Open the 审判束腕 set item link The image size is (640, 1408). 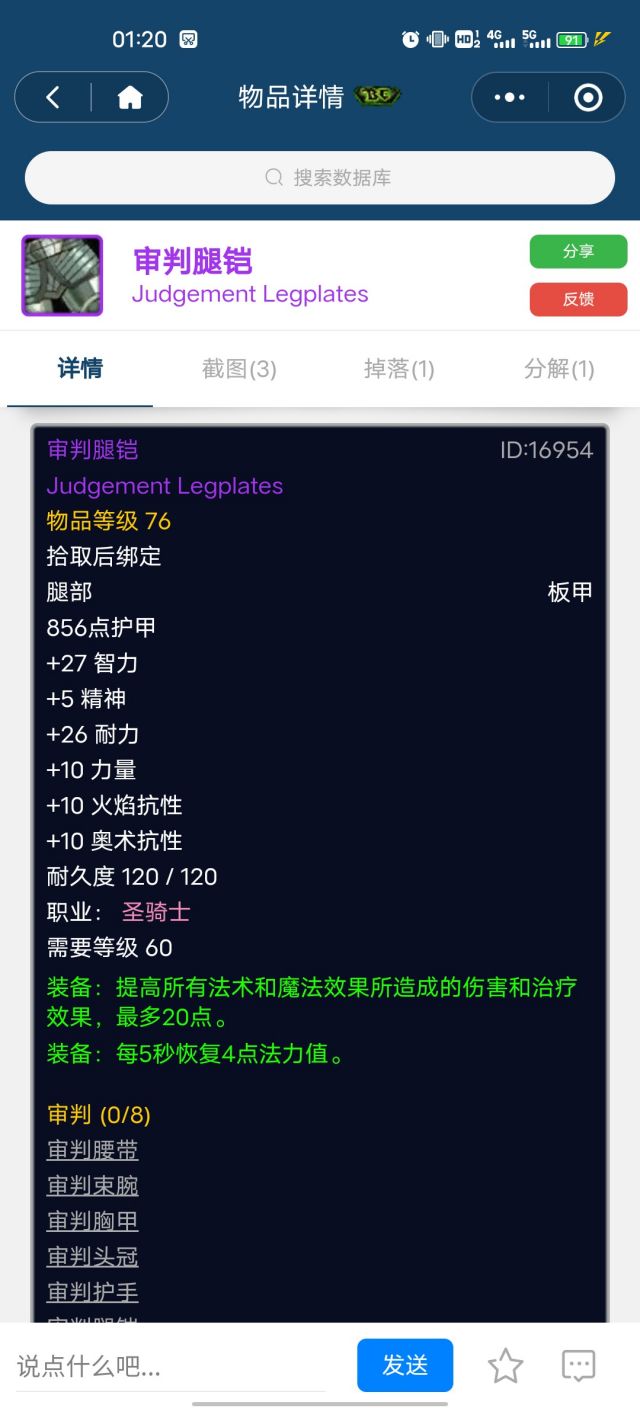pos(92,1186)
